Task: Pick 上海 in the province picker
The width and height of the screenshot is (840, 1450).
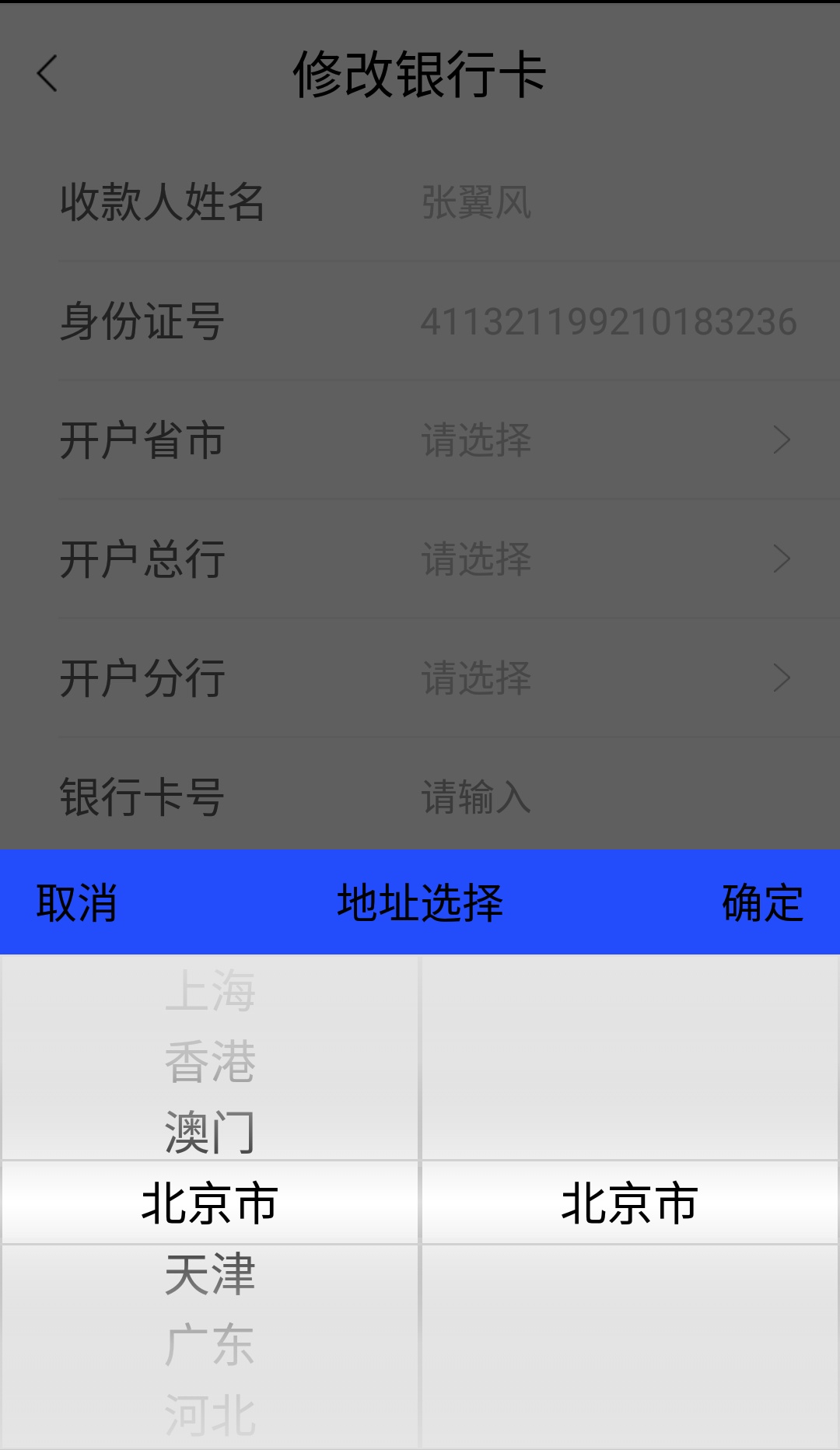Action: [x=210, y=992]
